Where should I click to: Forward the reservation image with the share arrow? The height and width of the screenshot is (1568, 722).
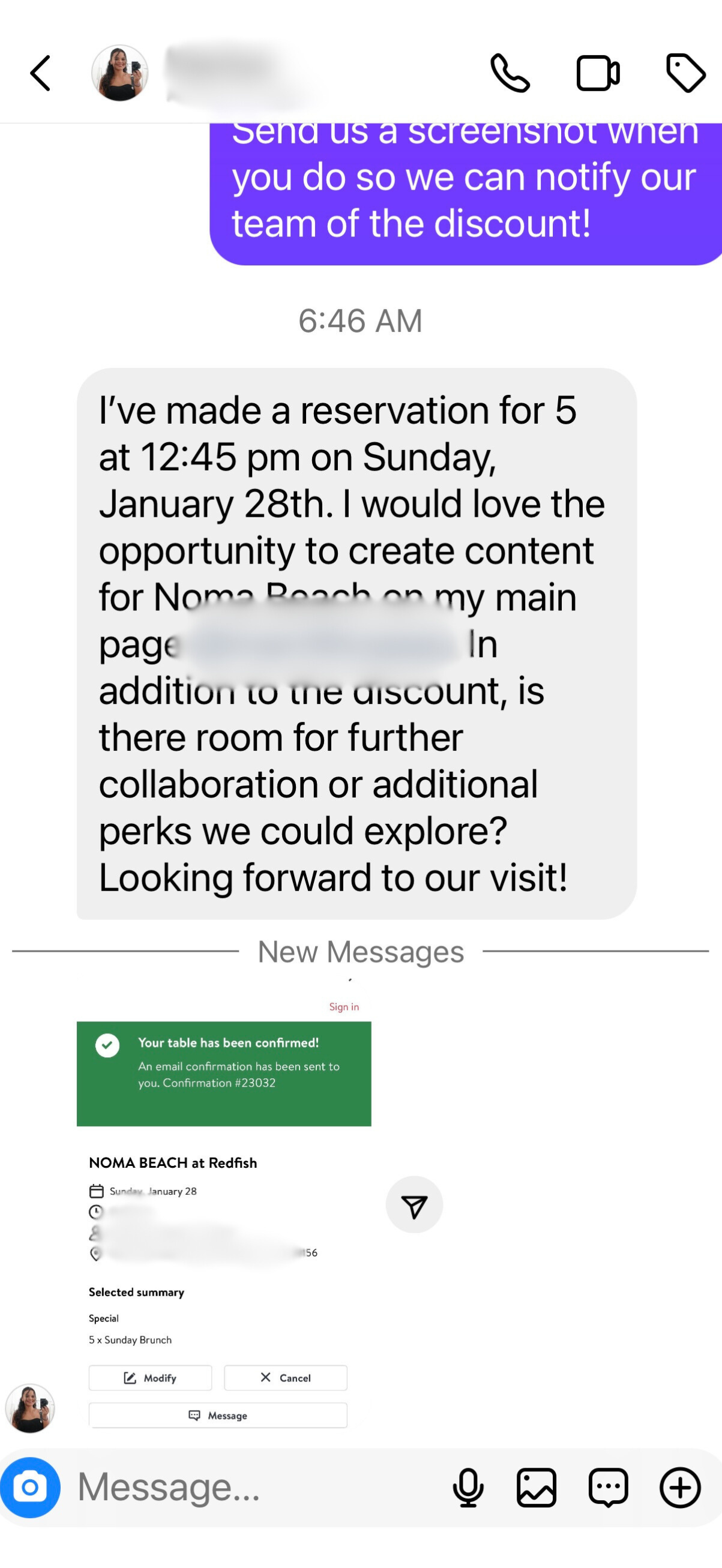pyautogui.click(x=414, y=1205)
